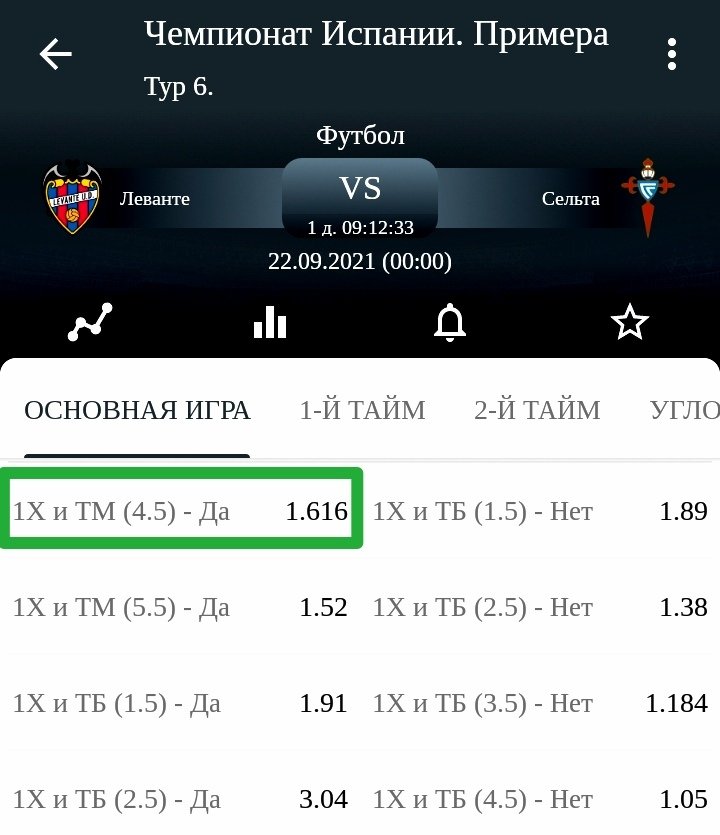Select the ОСНОВНАЯ ИГРА tab
The image size is (720, 835).
137,410
